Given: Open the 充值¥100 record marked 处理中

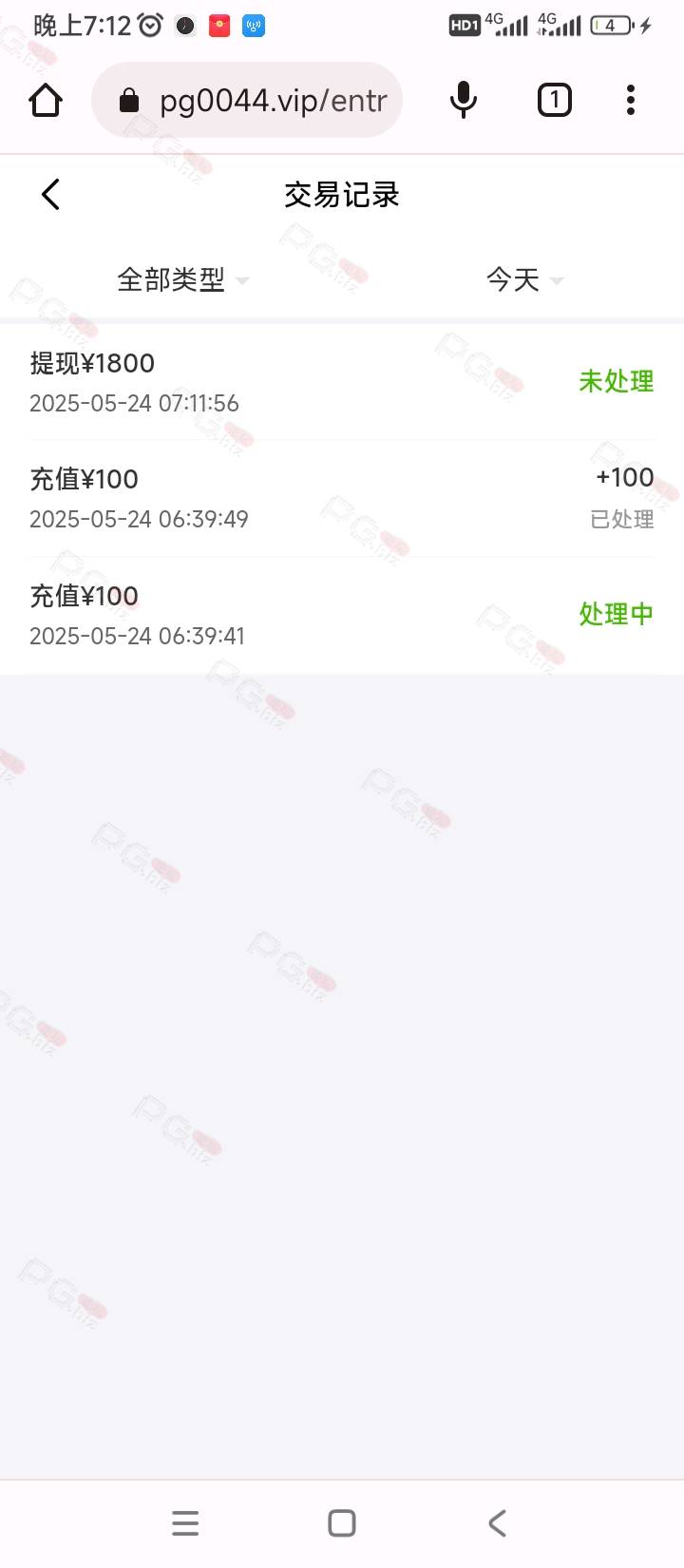Looking at the screenshot, I should coord(342,615).
